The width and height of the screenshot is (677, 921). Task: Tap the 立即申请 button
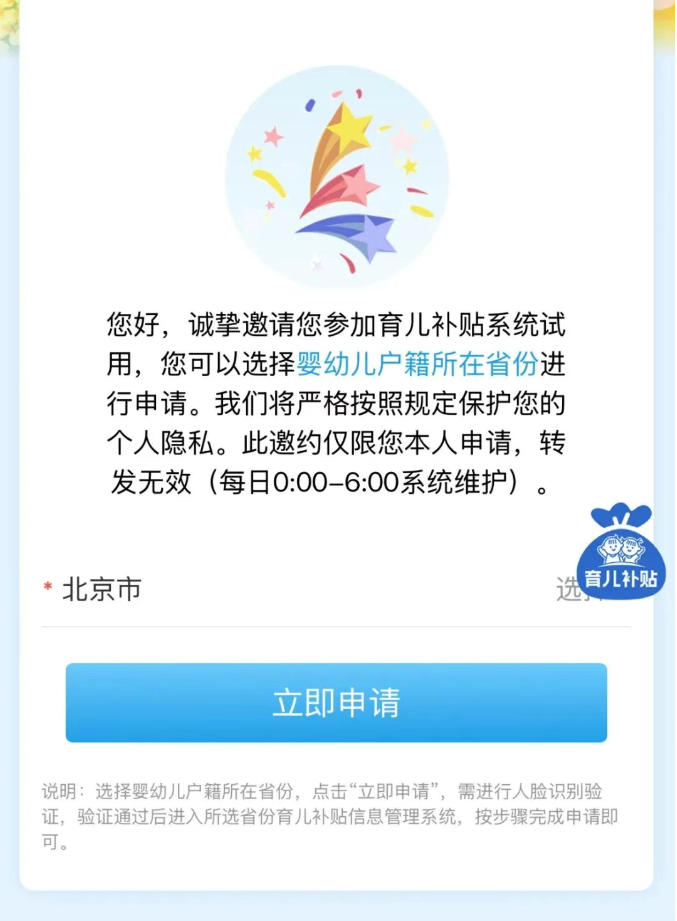click(336, 702)
